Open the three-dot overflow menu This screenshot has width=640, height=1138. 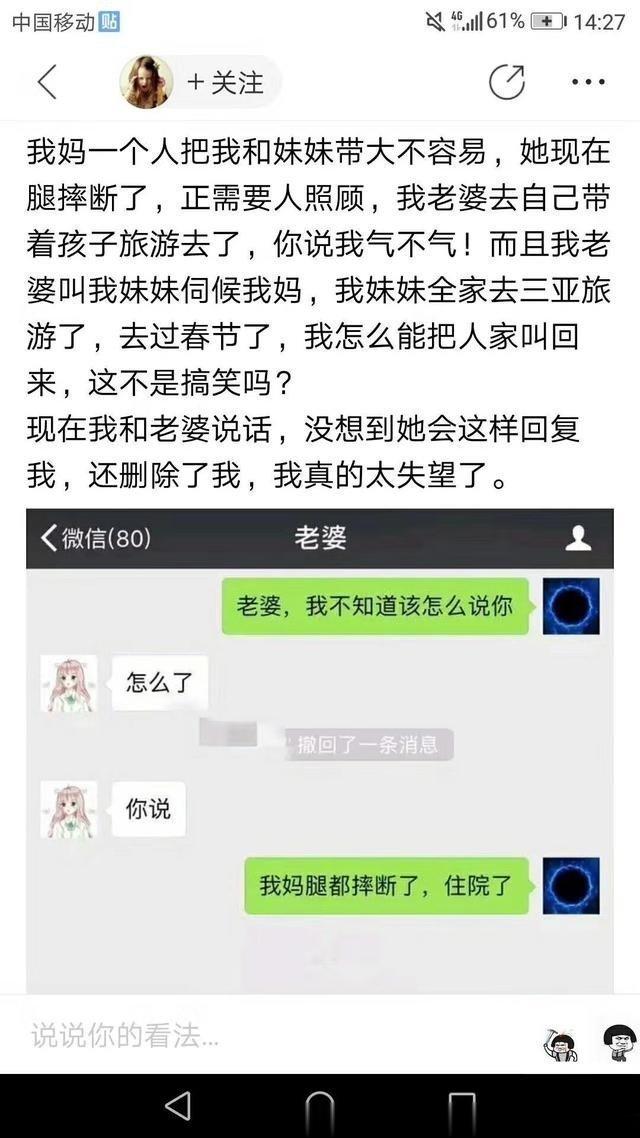tap(588, 82)
